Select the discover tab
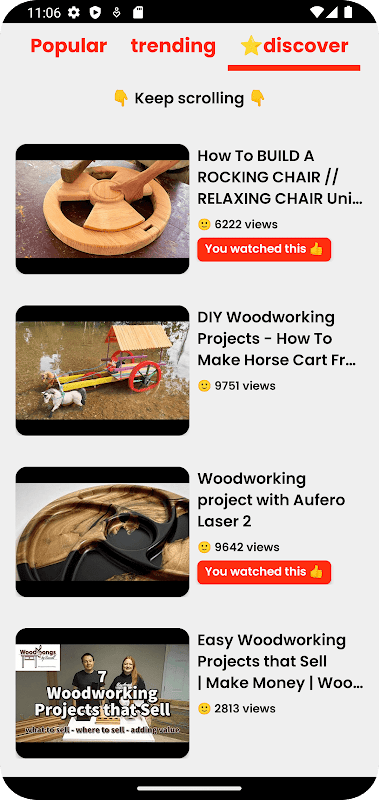Screen dimensions: 379x800 click(294, 46)
